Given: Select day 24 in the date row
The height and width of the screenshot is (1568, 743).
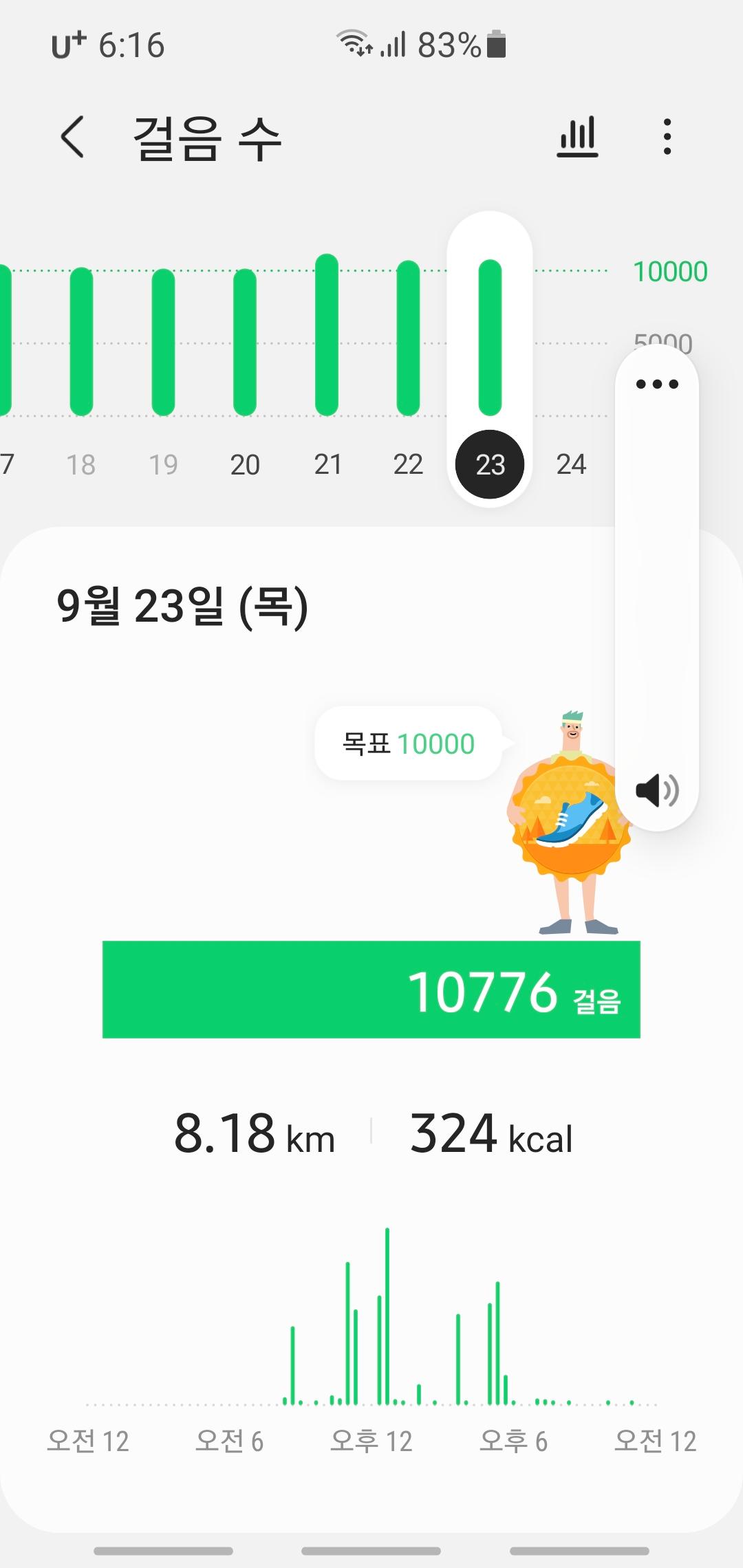Looking at the screenshot, I should (571, 464).
